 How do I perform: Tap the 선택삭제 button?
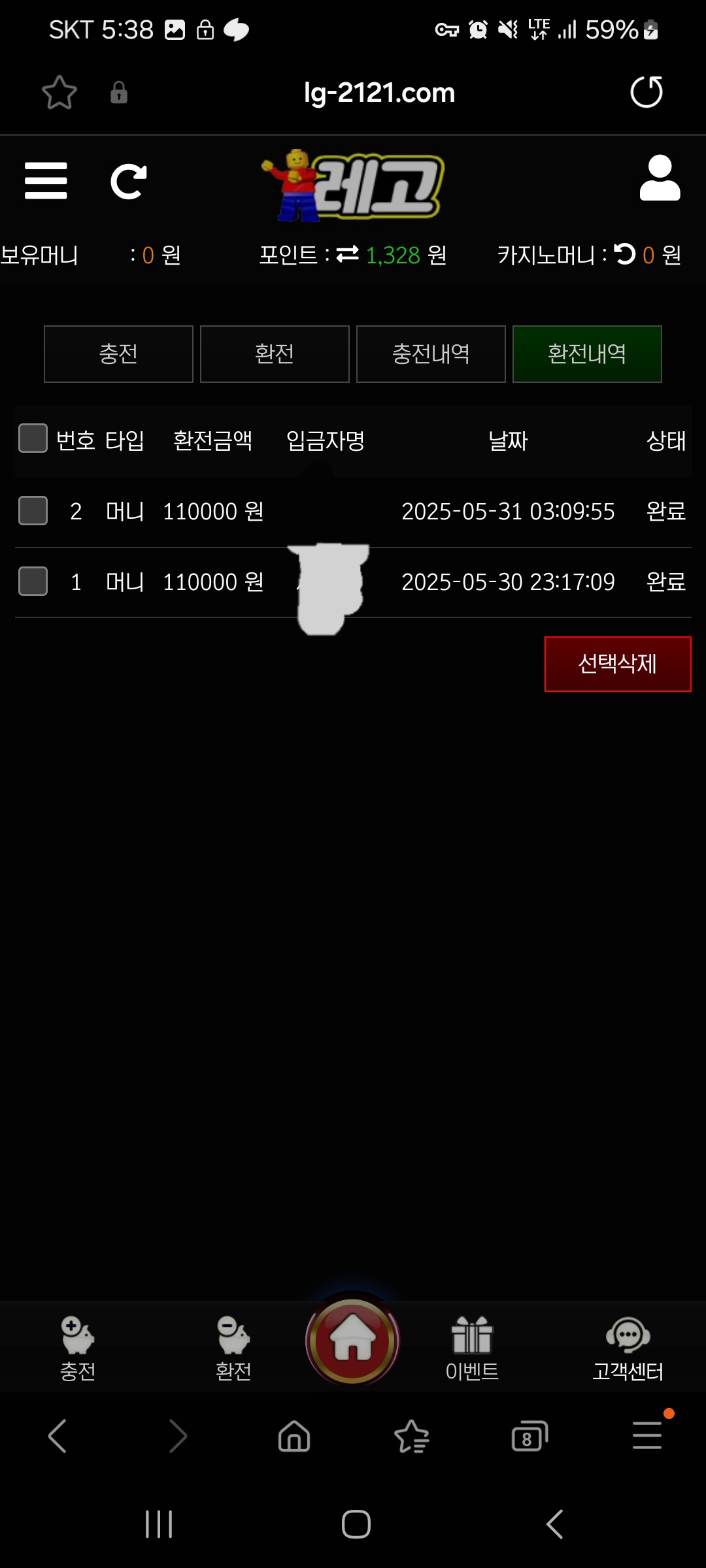pyautogui.click(x=618, y=664)
